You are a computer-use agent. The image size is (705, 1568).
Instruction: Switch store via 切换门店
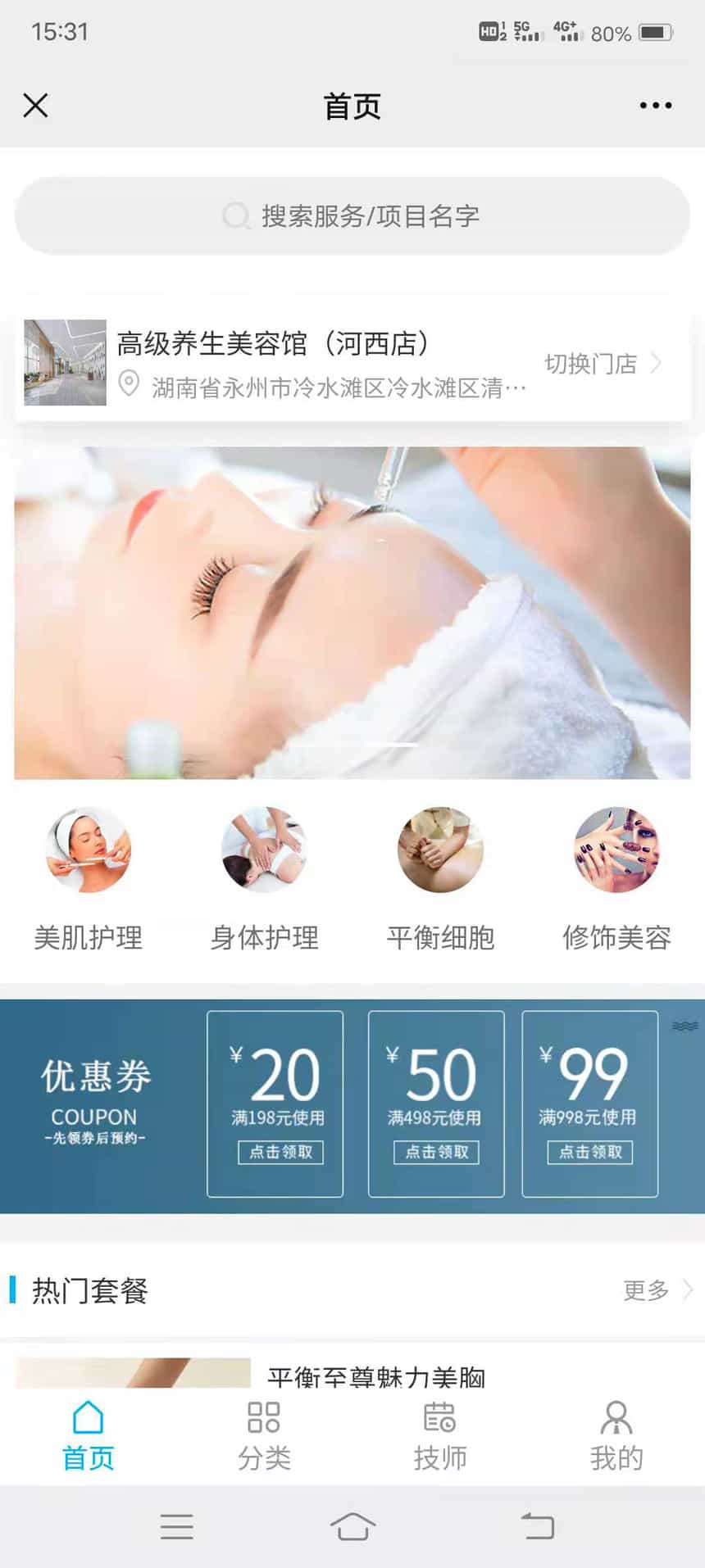pyautogui.click(x=602, y=363)
